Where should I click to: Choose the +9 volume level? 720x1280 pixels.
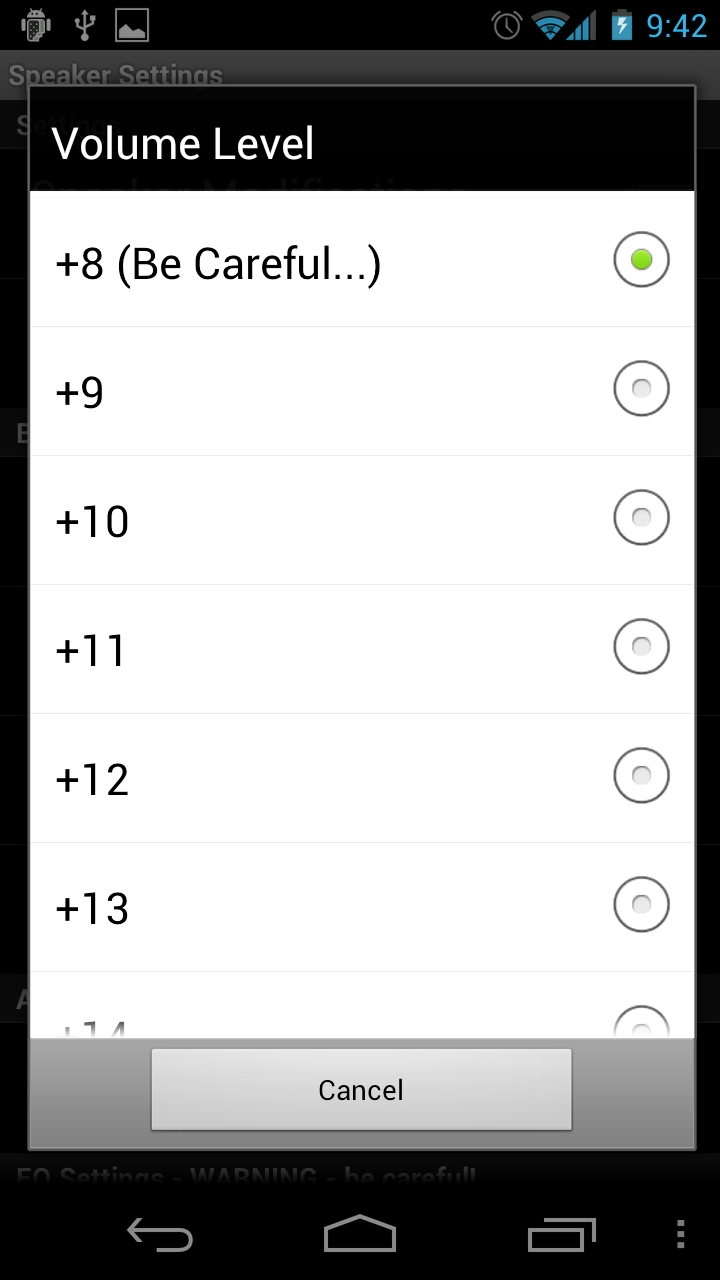pyautogui.click(x=361, y=391)
